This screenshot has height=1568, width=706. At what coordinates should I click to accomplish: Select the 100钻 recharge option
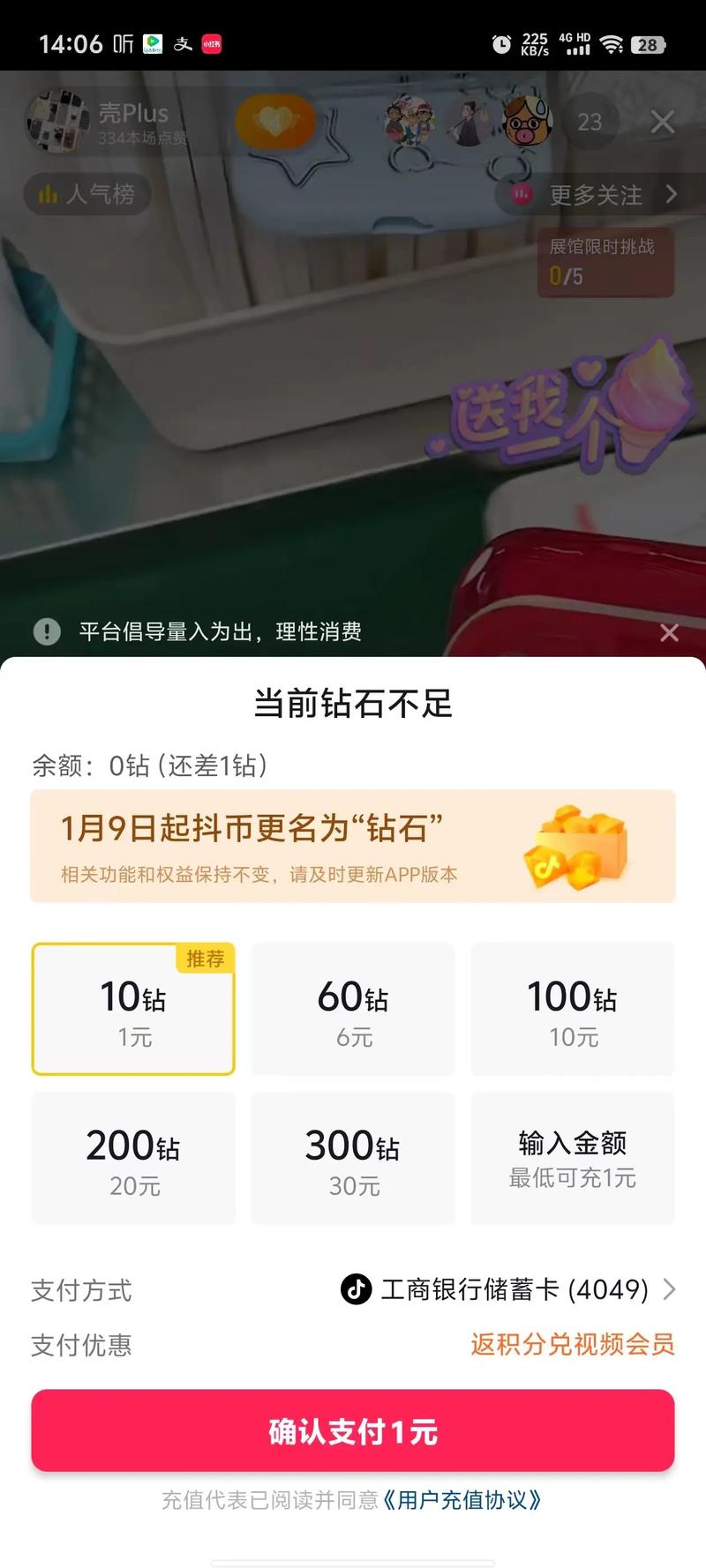point(573,1010)
